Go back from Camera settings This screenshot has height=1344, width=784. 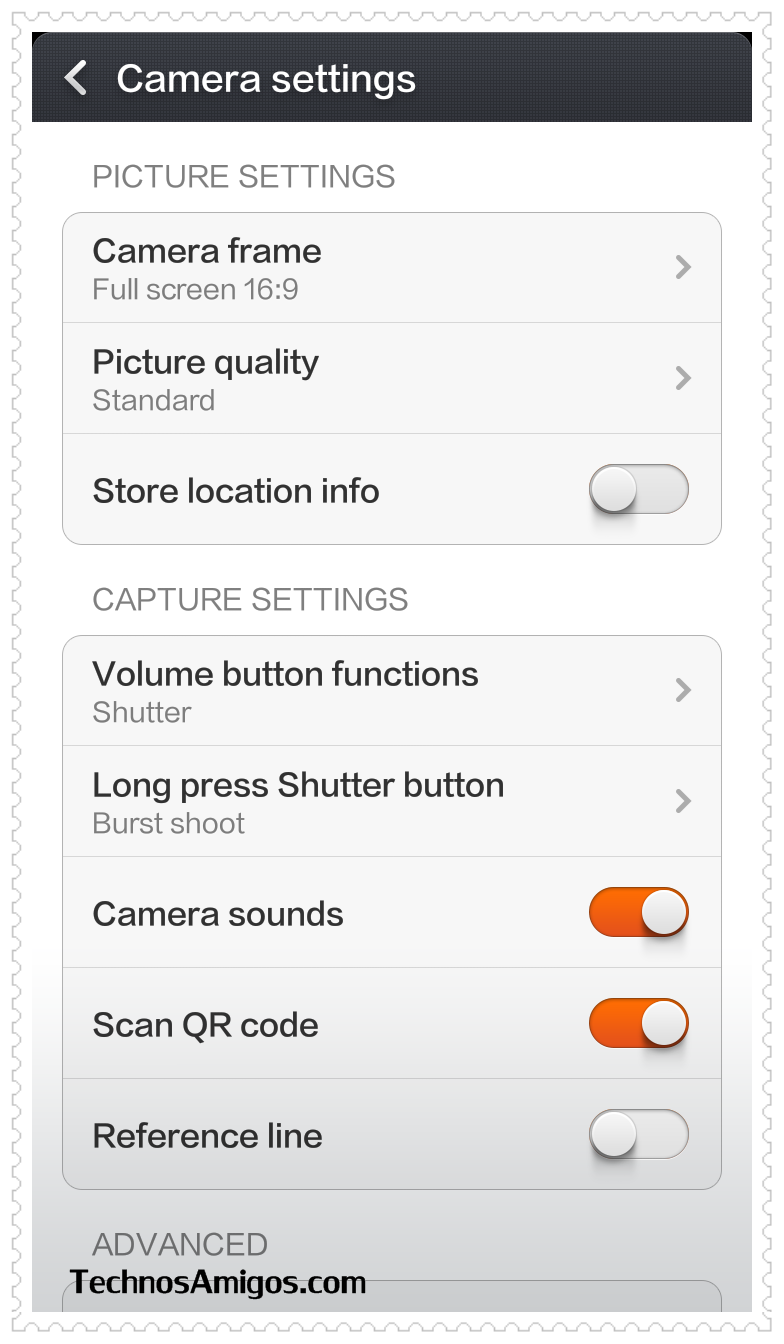click(76, 78)
